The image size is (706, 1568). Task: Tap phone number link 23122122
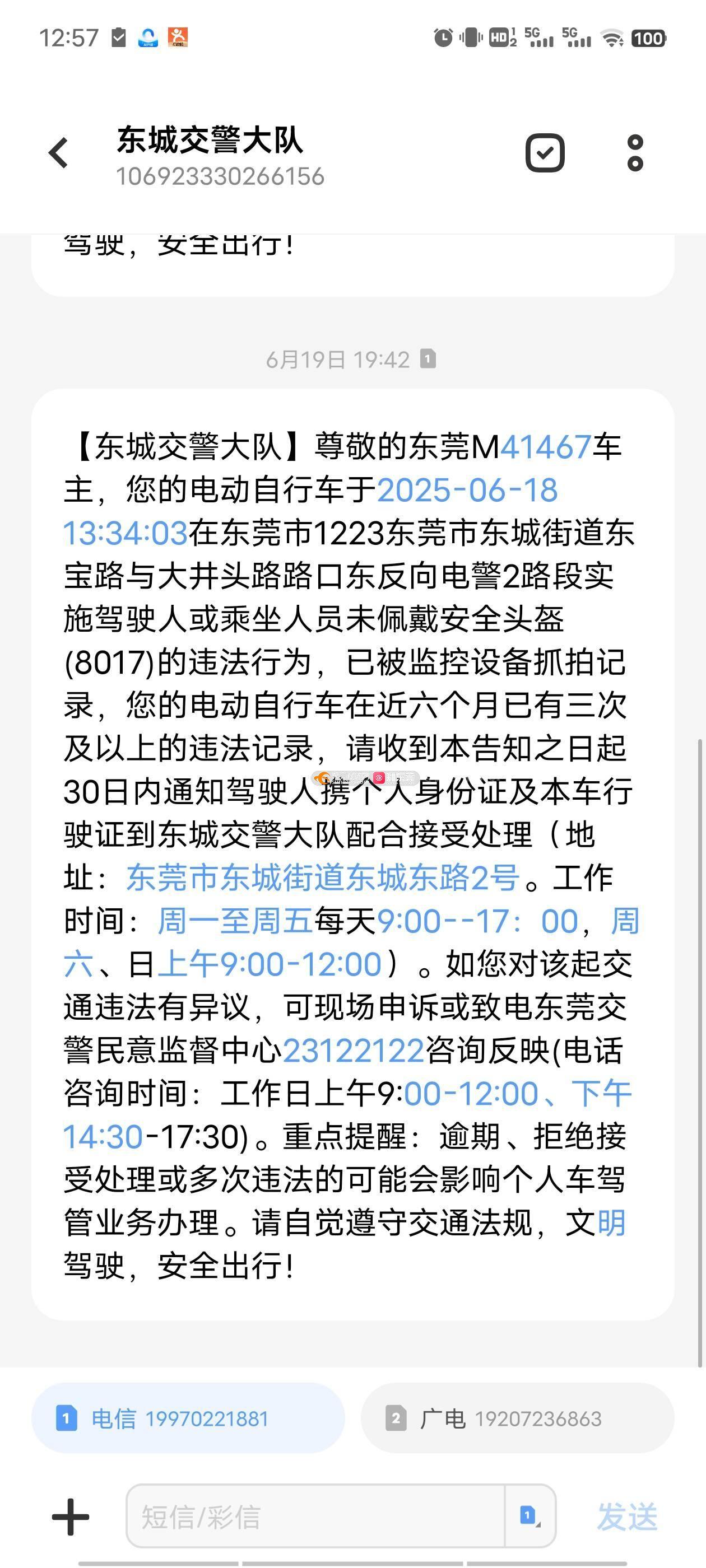coord(354,1050)
